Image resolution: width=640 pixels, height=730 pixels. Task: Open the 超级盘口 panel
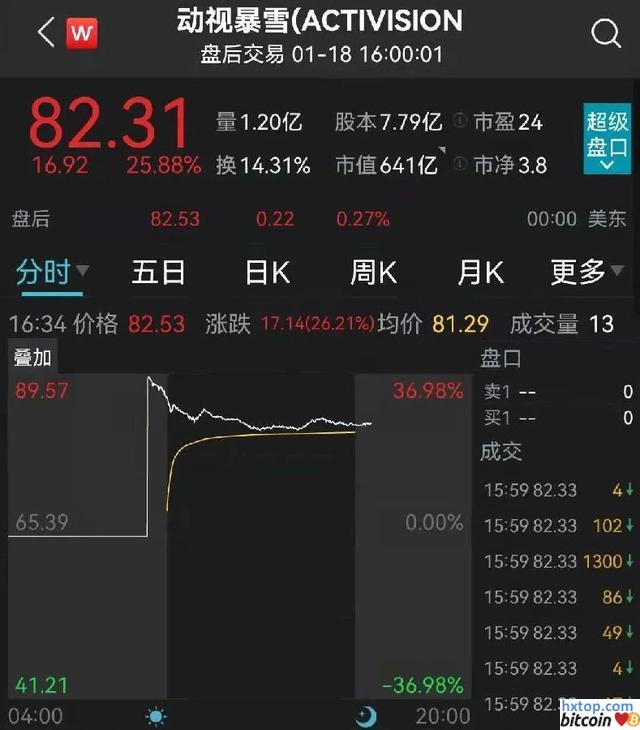click(x=607, y=142)
